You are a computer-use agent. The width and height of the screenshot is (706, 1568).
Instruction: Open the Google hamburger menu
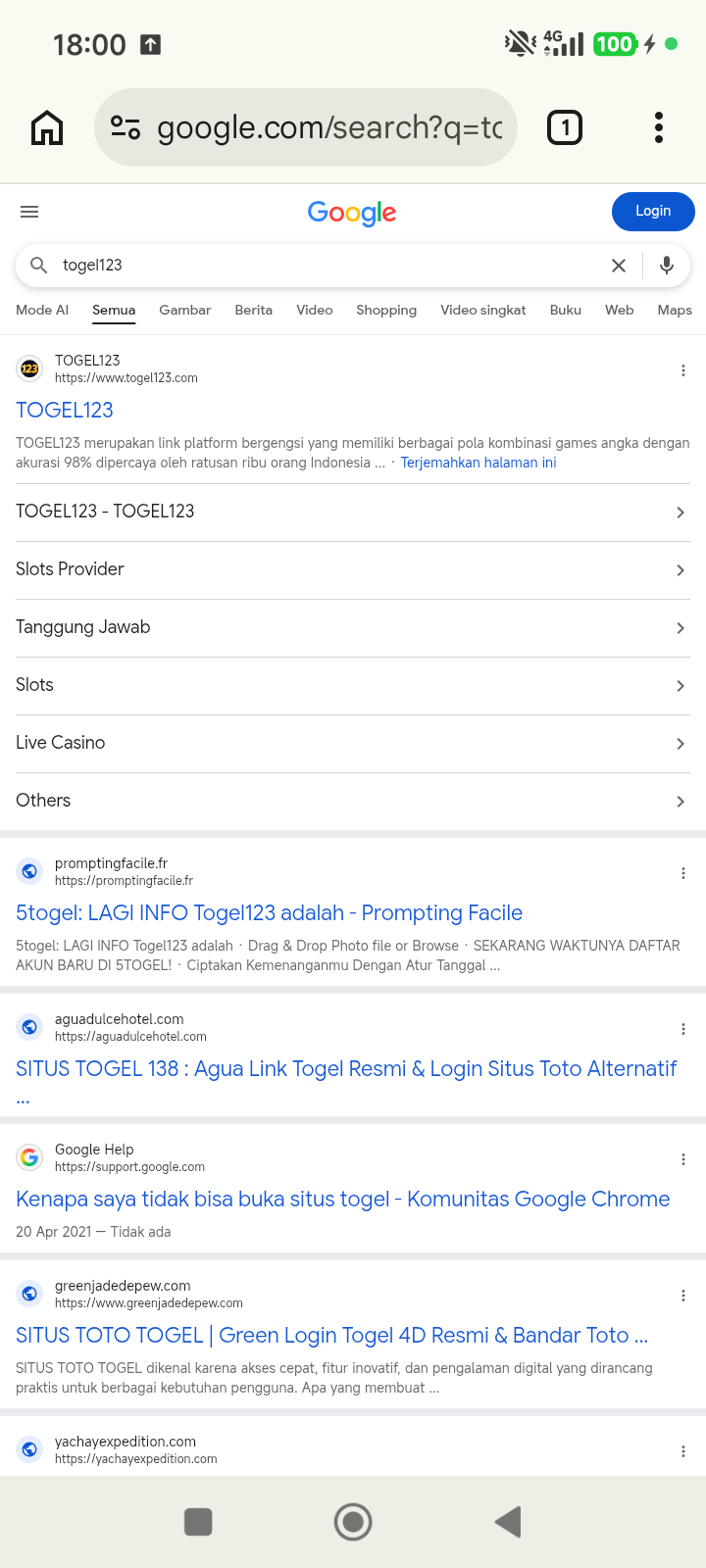(29, 212)
